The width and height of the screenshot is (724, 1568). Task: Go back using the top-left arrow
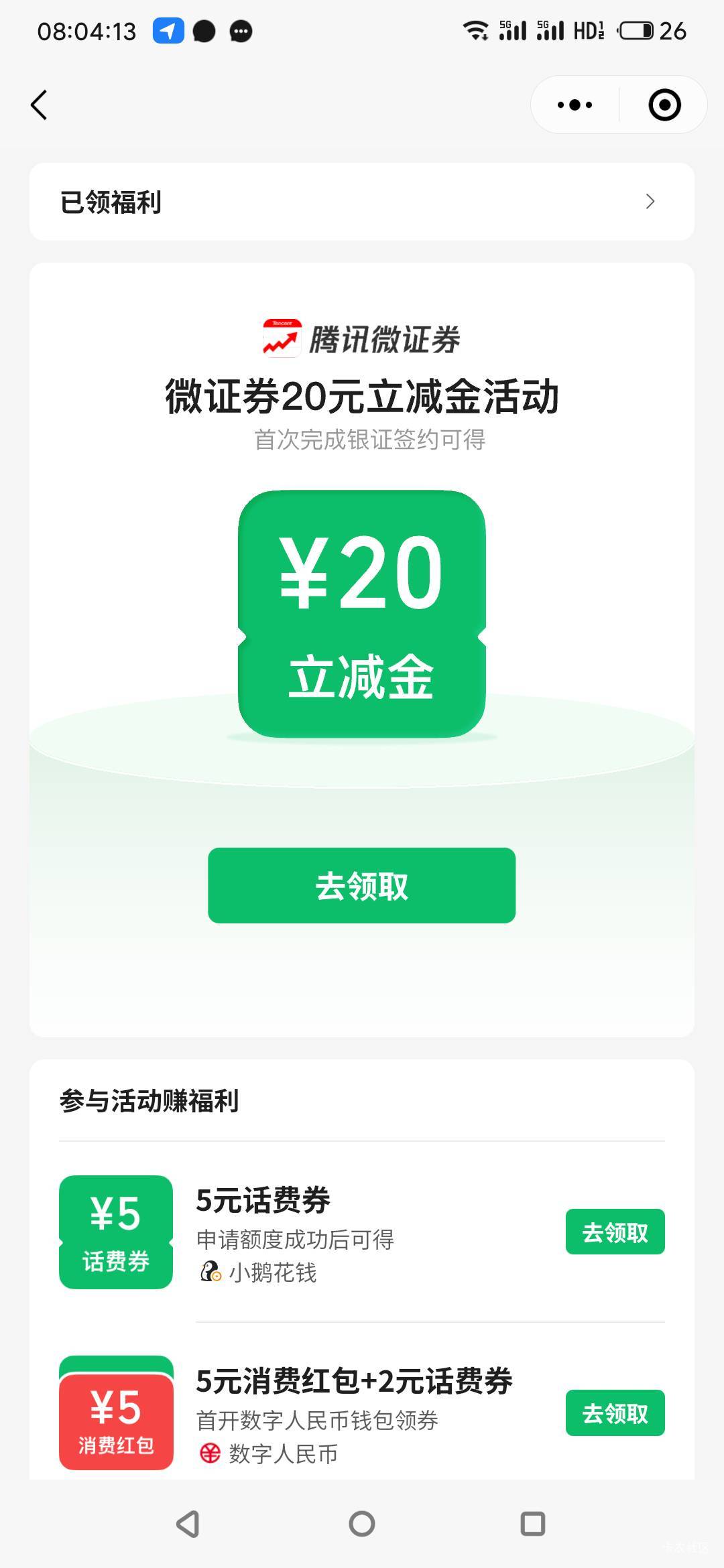pyautogui.click(x=40, y=105)
